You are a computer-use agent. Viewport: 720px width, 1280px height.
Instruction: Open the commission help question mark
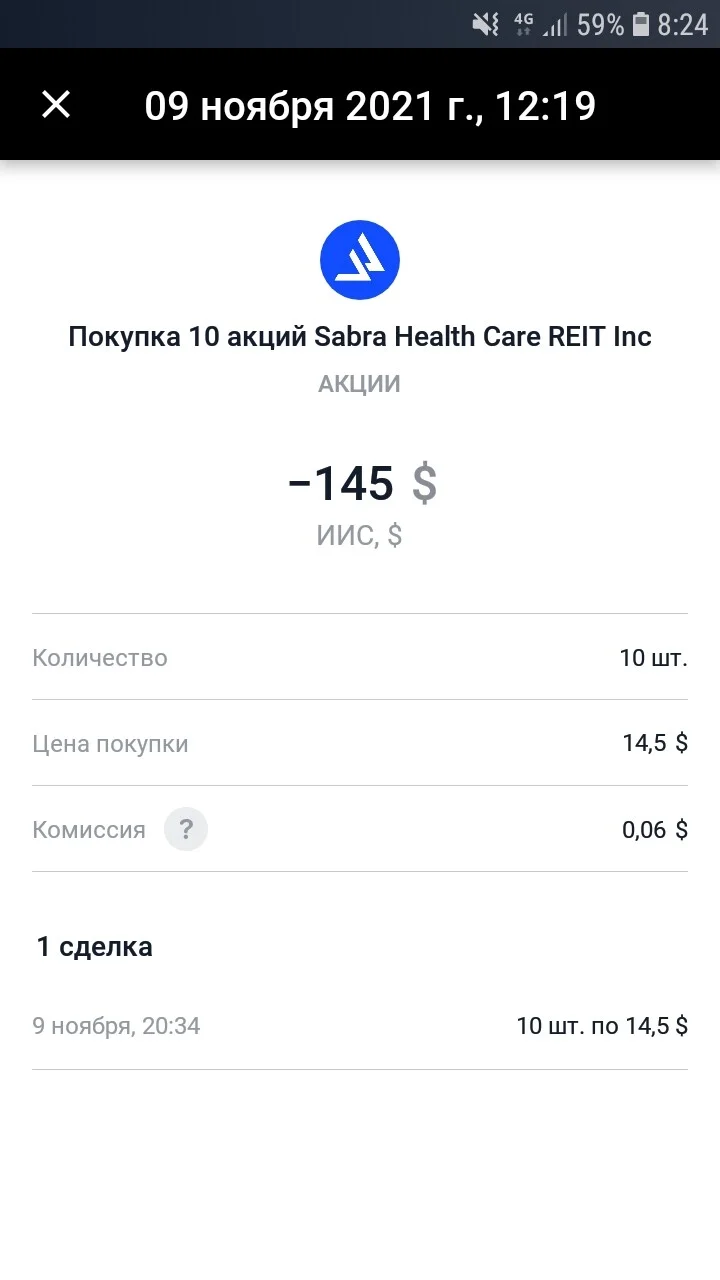tap(186, 829)
